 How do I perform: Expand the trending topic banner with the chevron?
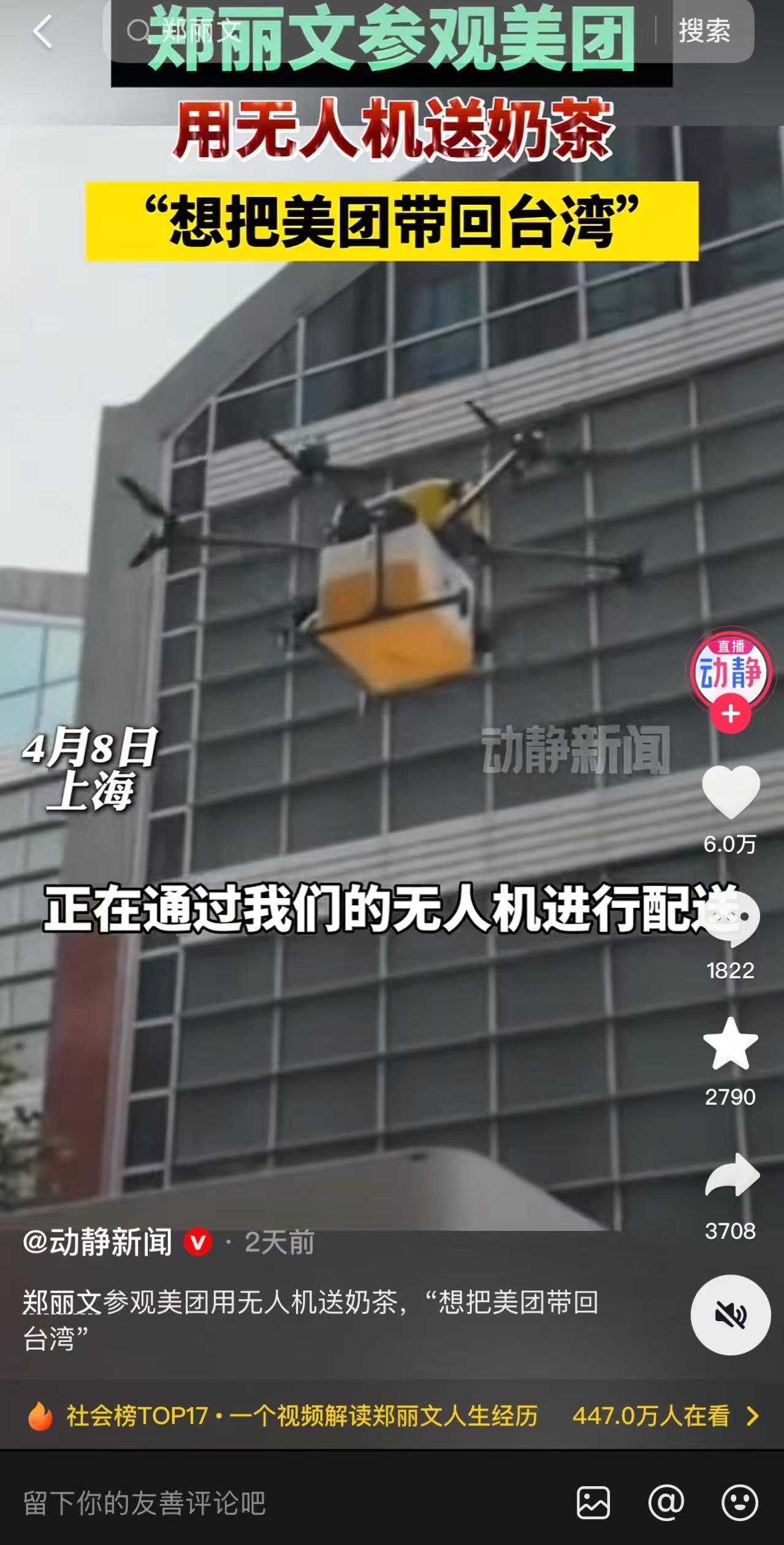[x=752, y=1416]
